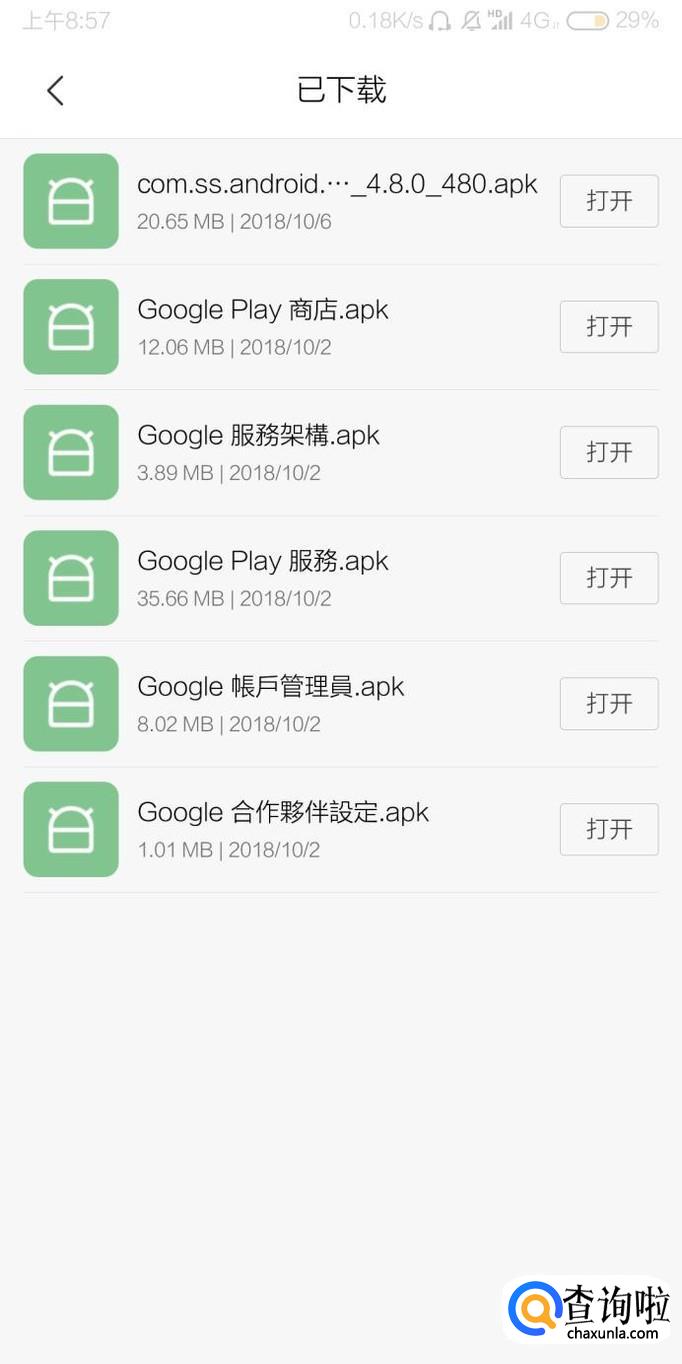Tap 打开 for com.ss.android 4.8.0_480.apk
Screen dimensions: 682x1364
609,201
